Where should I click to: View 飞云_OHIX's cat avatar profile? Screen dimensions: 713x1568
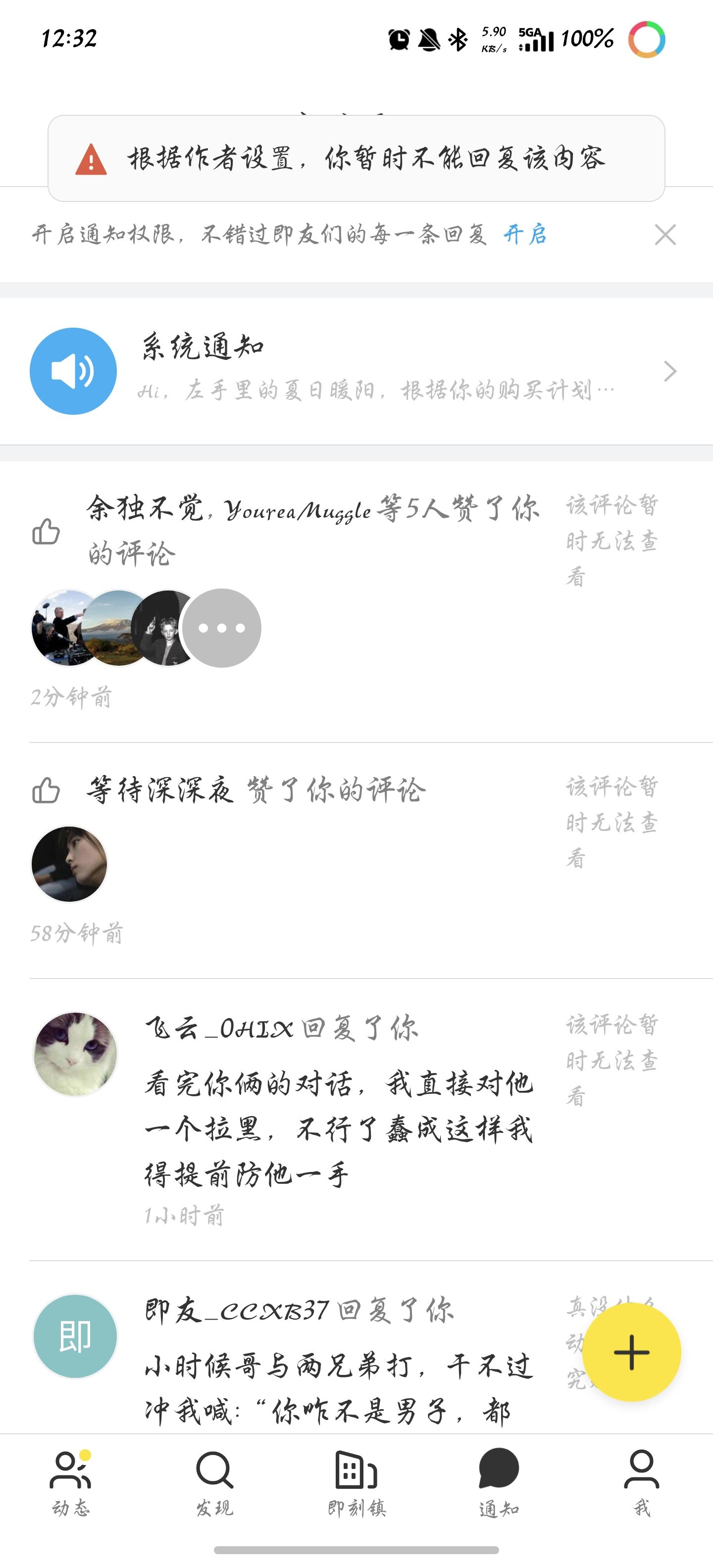point(75,1054)
